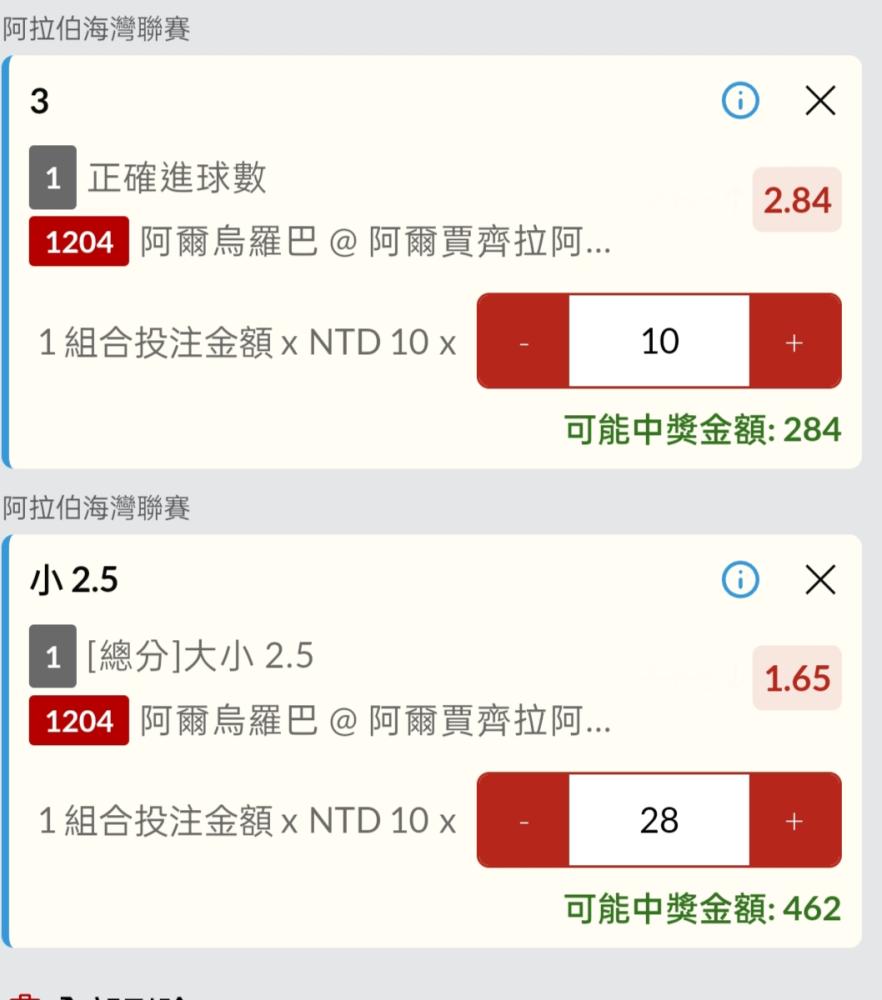Remove the 正確進球數 bet from slip

[x=820, y=100]
